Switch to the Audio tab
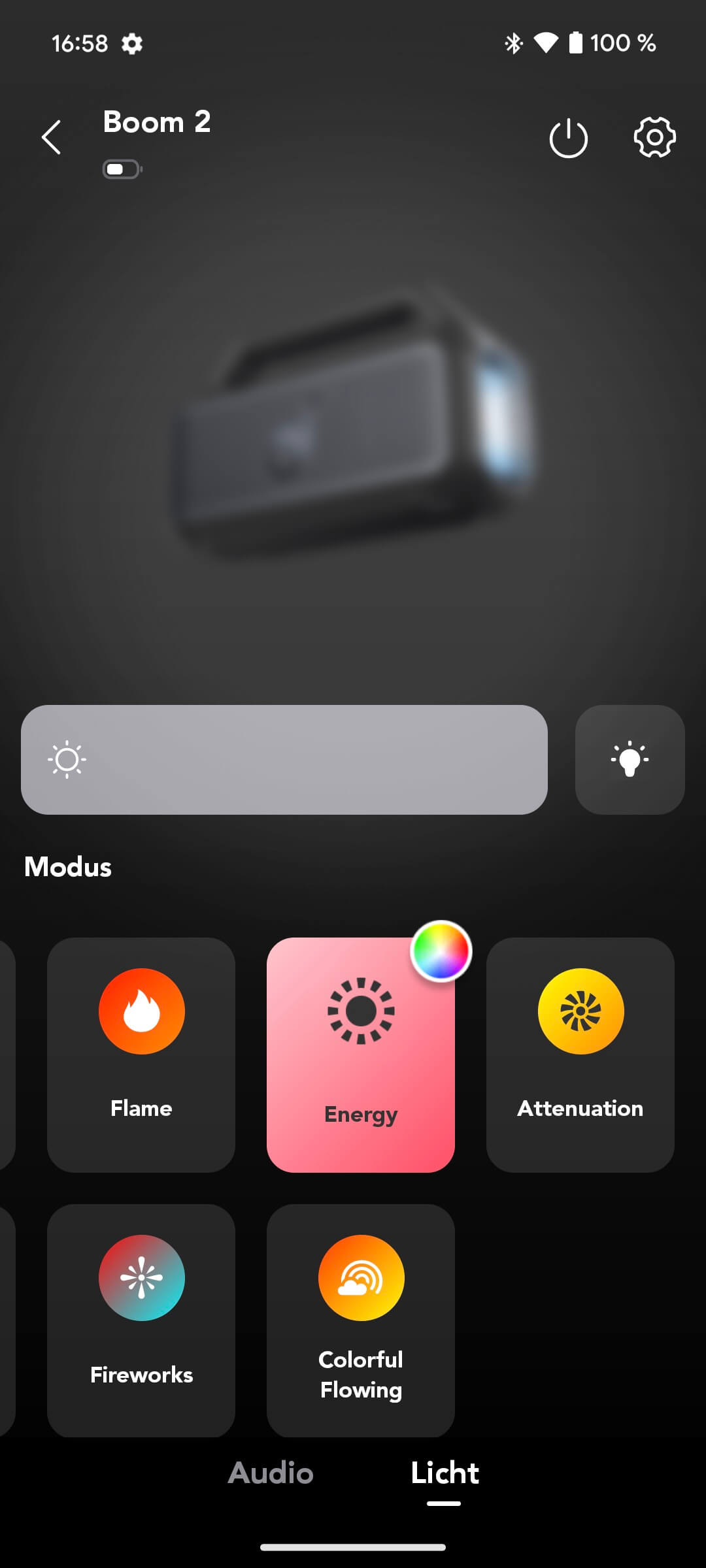Viewport: 706px width, 1568px height. 271,1473
